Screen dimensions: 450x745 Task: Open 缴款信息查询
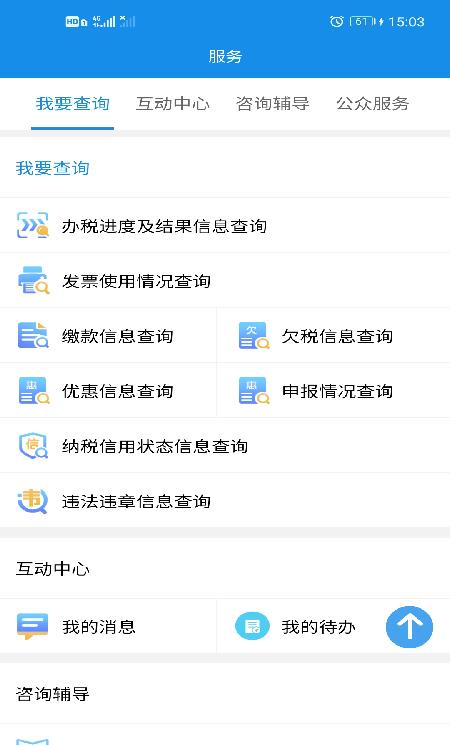point(108,336)
